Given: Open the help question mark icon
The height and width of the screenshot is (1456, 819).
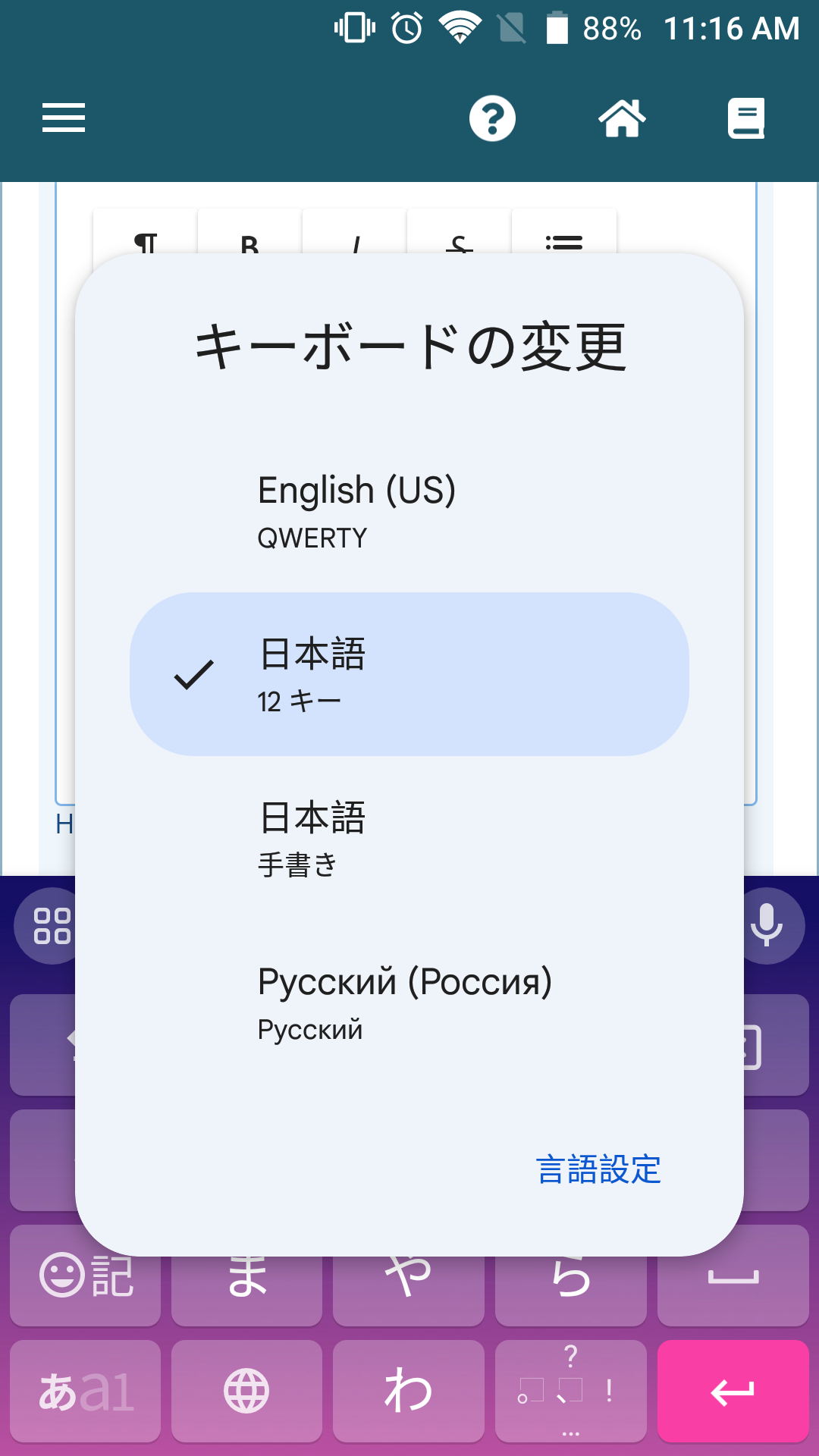Looking at the screenshot, I should click(x=492, y=118).
